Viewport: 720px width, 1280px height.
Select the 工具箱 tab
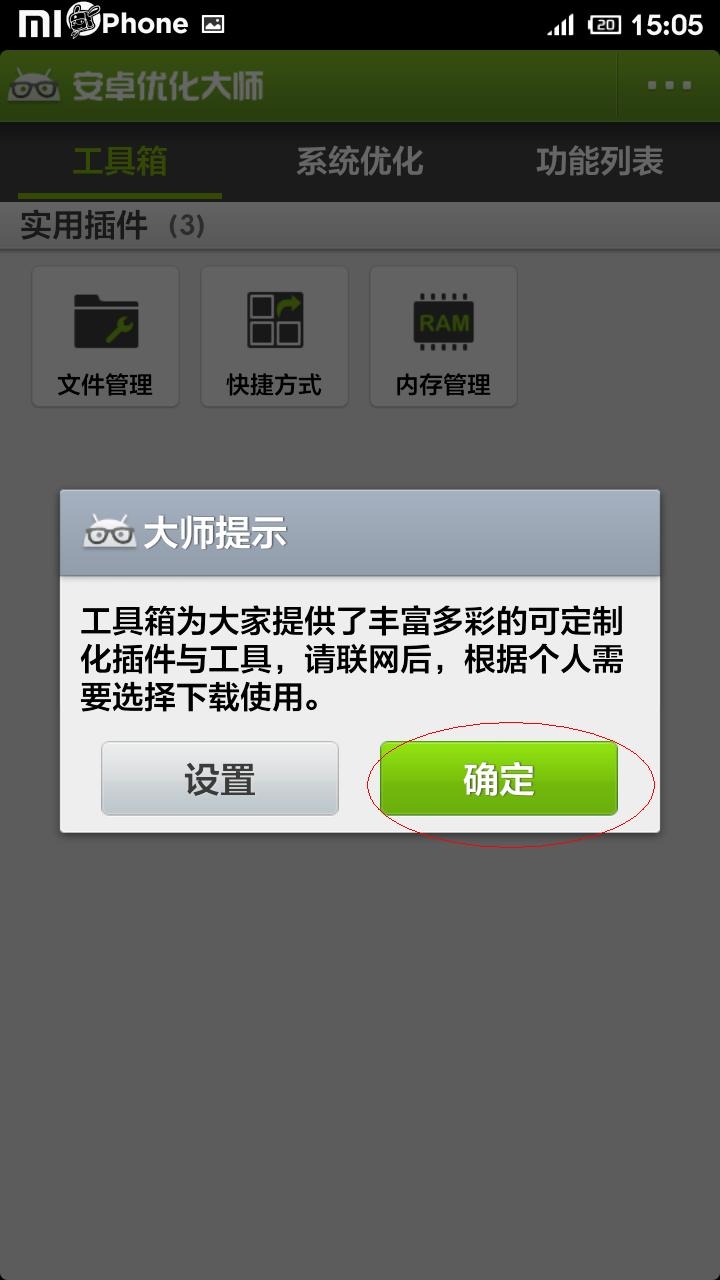pos(120,162)
